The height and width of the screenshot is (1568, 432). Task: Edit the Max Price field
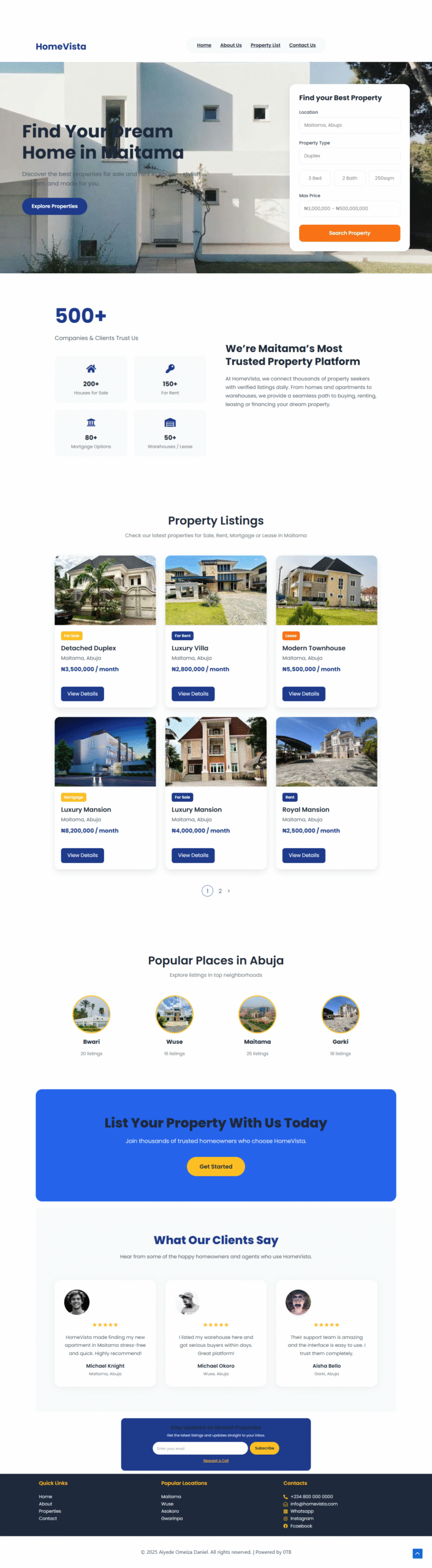pos(349,208)
